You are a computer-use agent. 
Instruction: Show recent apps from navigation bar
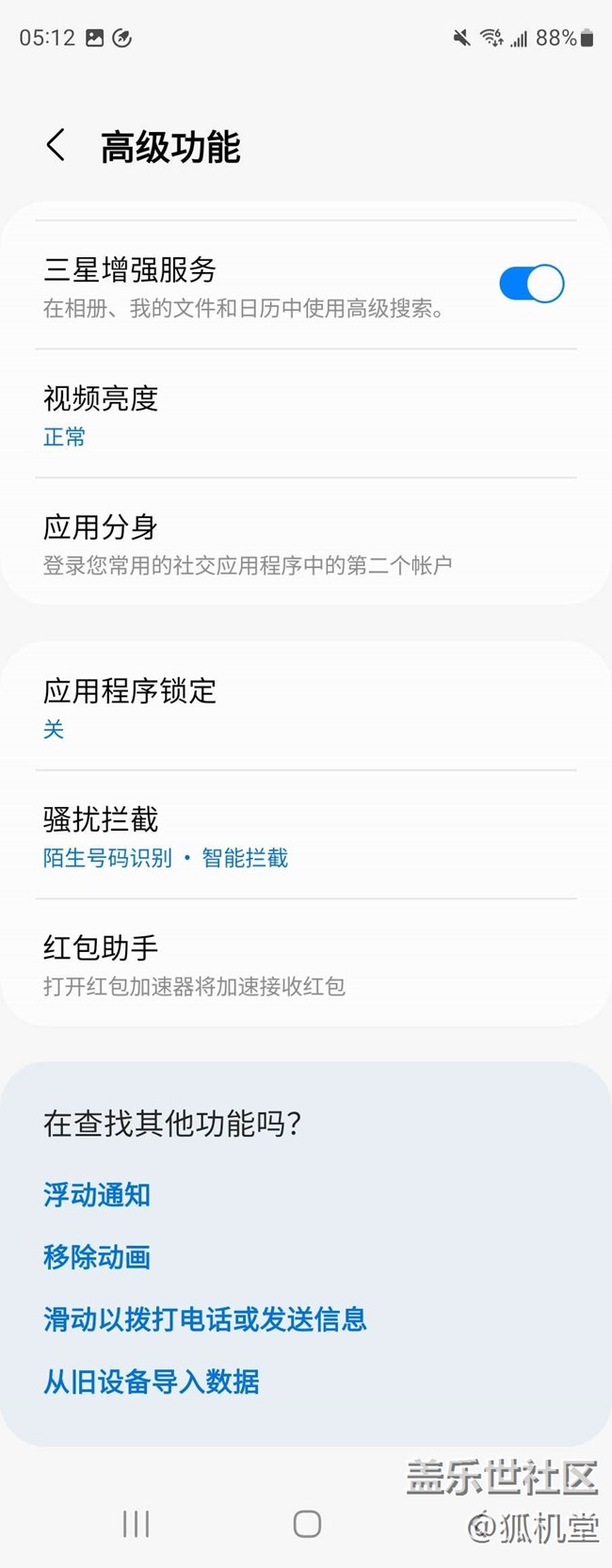136,1524
